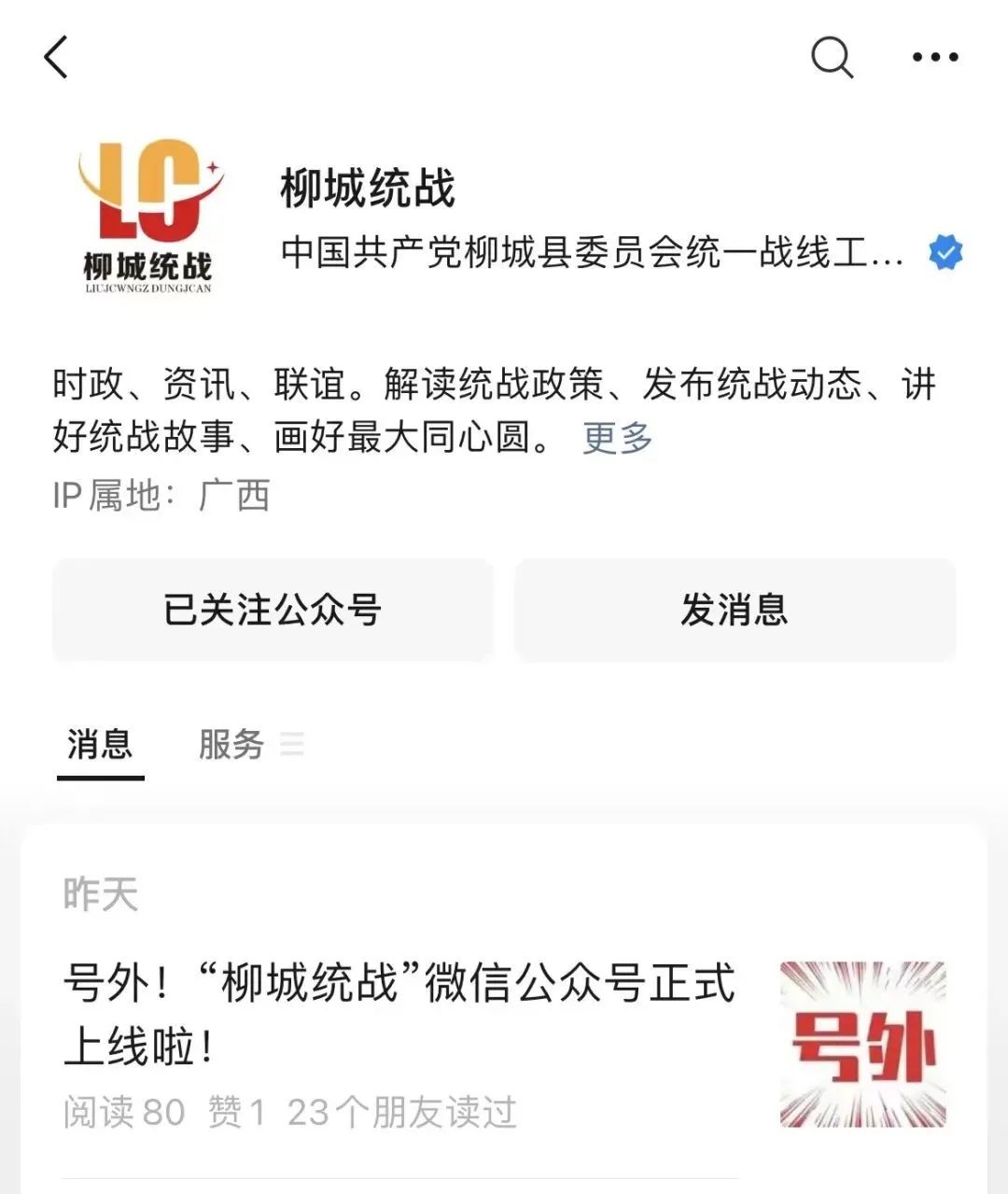This screenshot has height=1194, width=1008.
Task: Switch to the 消息 tab
Action: [100, 745]
